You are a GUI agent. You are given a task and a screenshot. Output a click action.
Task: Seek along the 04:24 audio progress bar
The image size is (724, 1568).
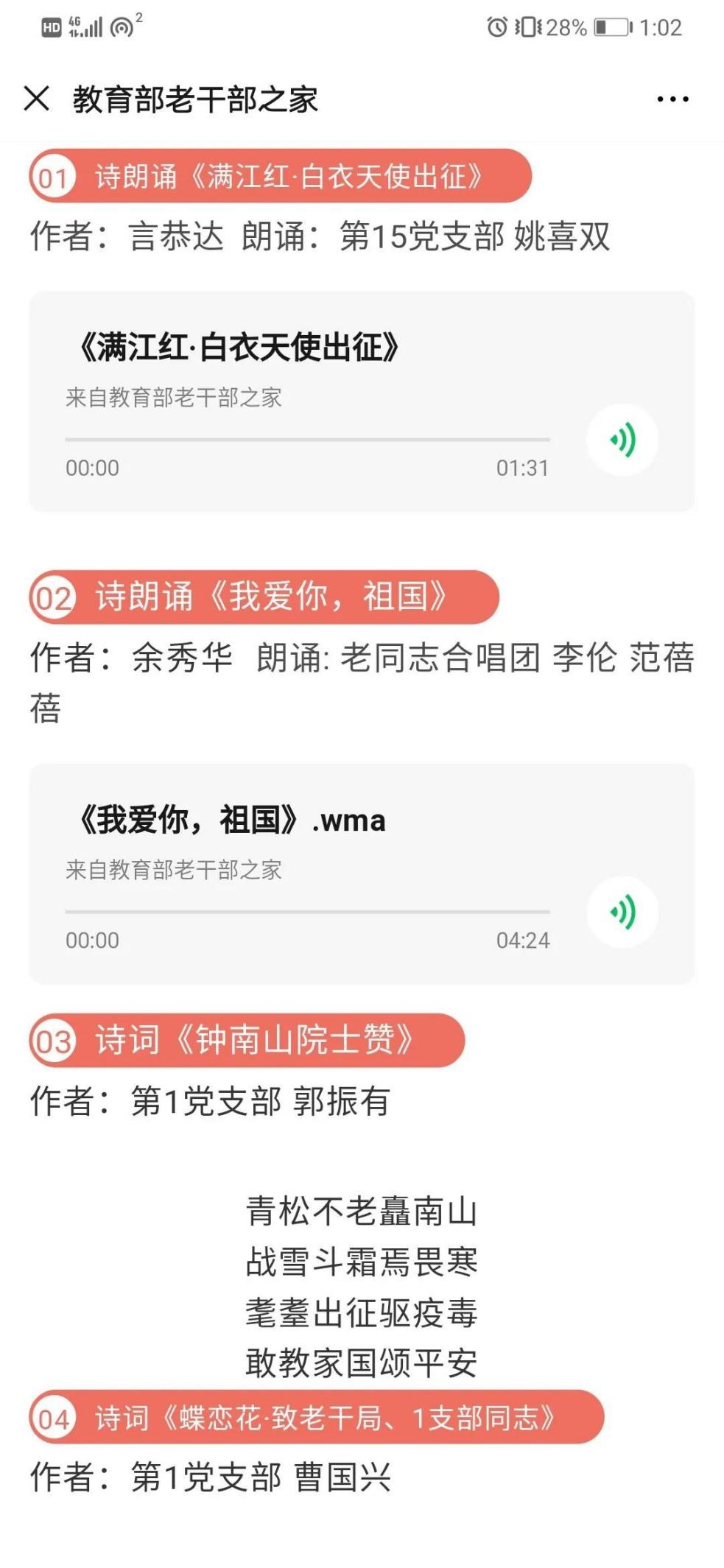[x=307, y=912]
